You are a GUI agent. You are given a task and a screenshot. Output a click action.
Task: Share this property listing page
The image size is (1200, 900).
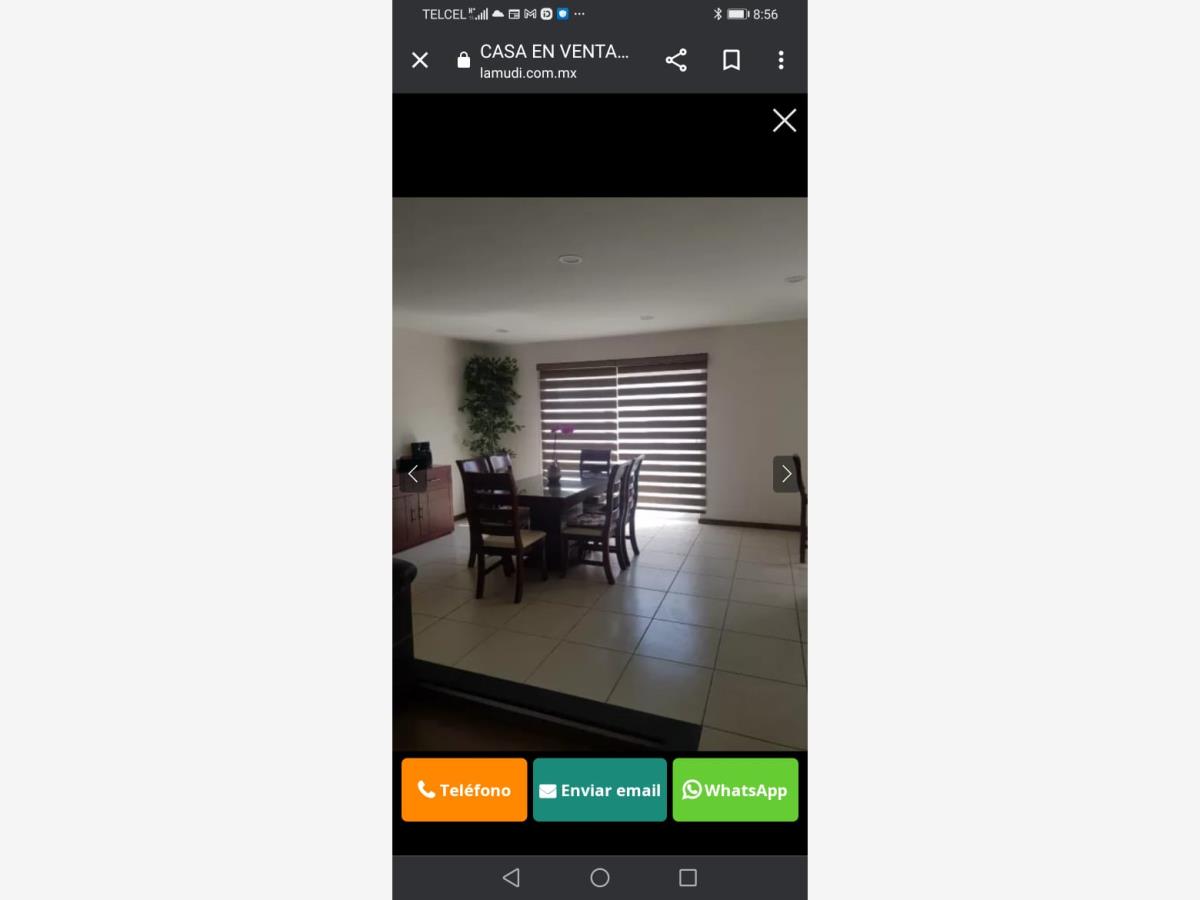(676, 60)
